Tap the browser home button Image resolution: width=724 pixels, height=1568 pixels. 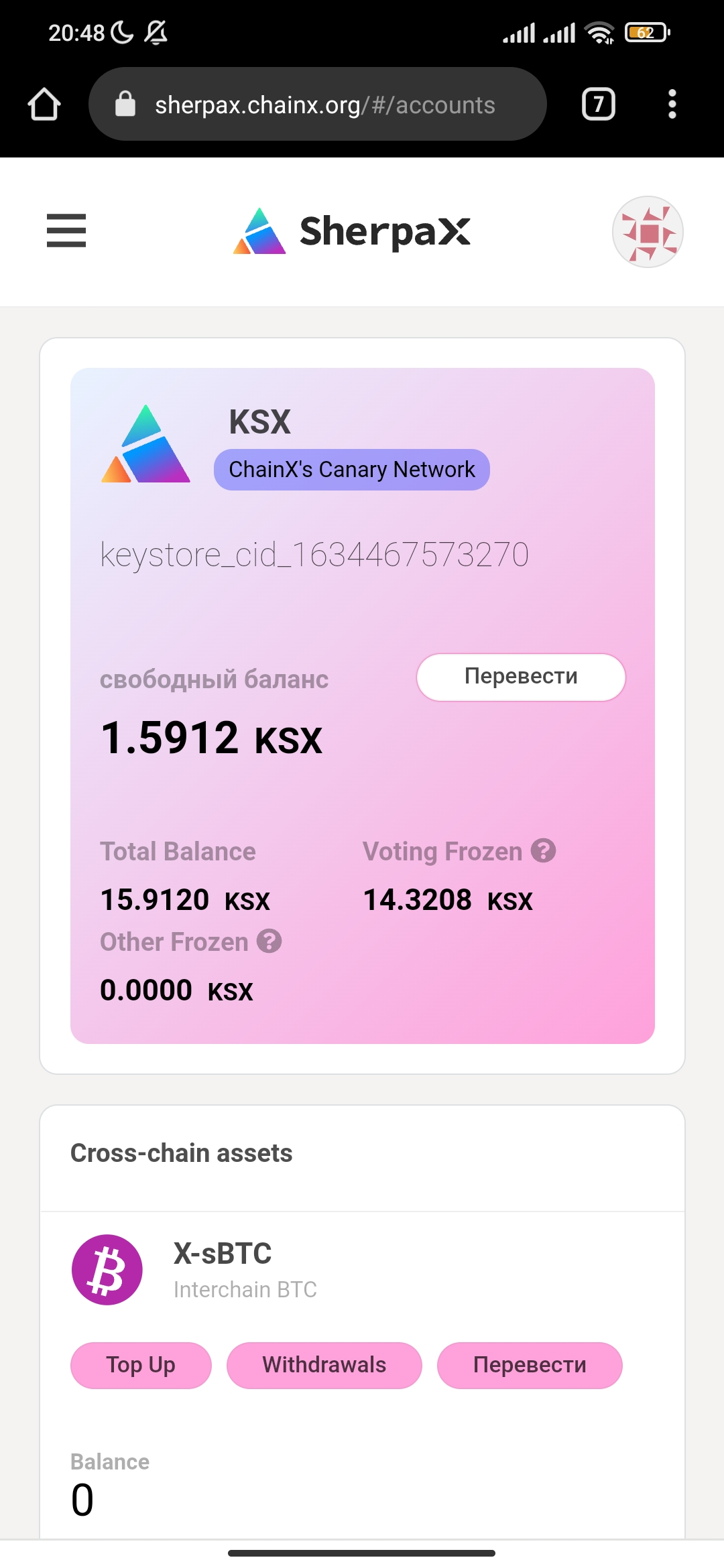point(44,105)
